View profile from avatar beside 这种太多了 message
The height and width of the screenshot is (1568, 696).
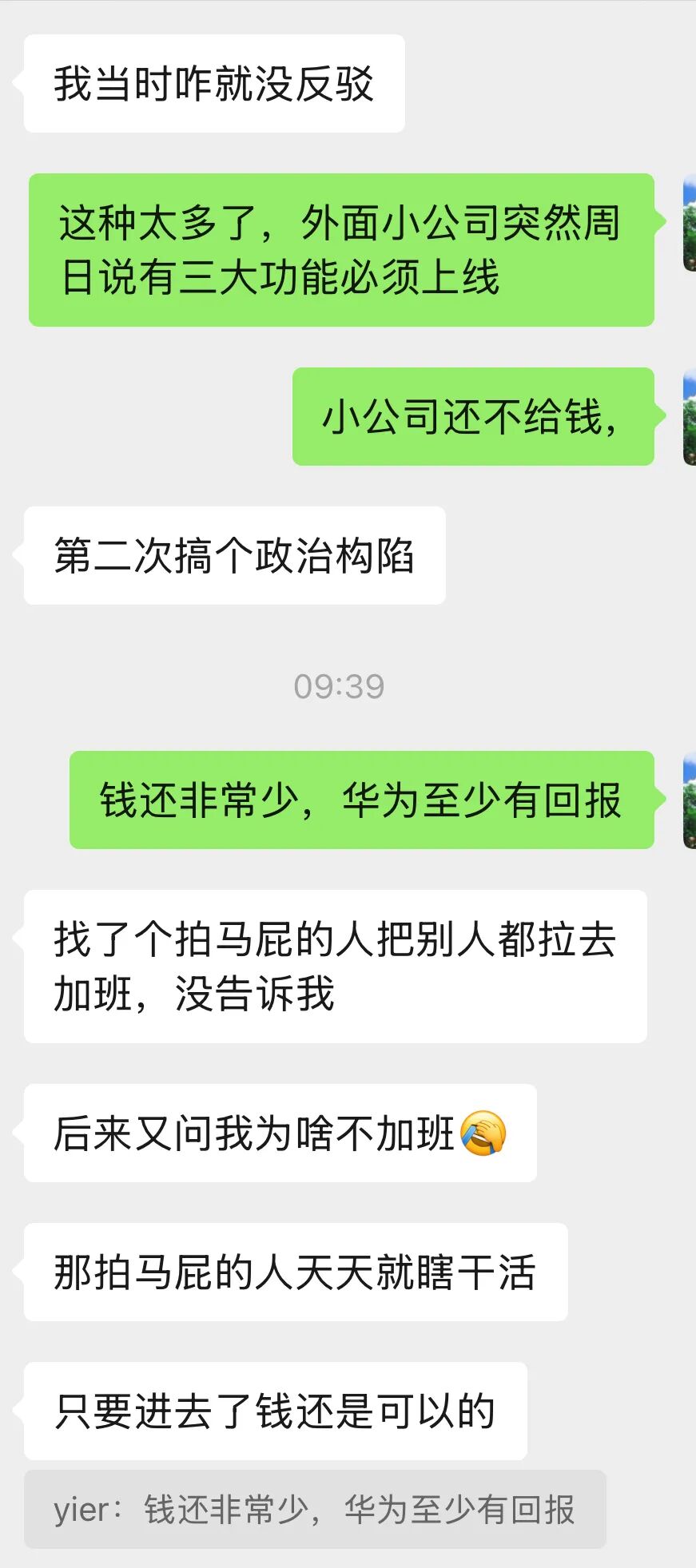tap(689, 224)
